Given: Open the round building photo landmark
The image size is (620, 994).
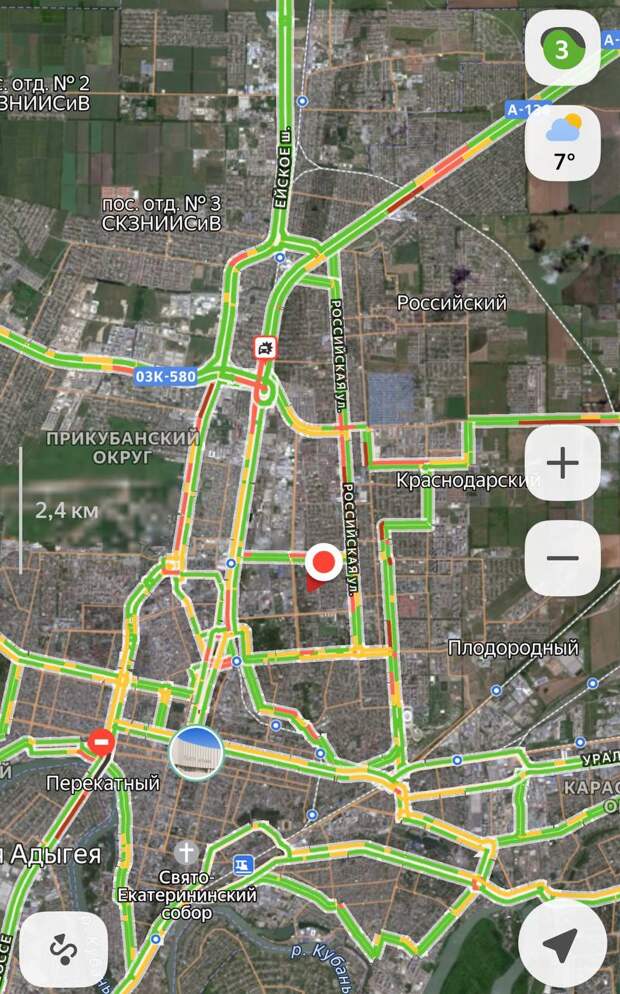Looking at the screenshot, I should (195, 753).
